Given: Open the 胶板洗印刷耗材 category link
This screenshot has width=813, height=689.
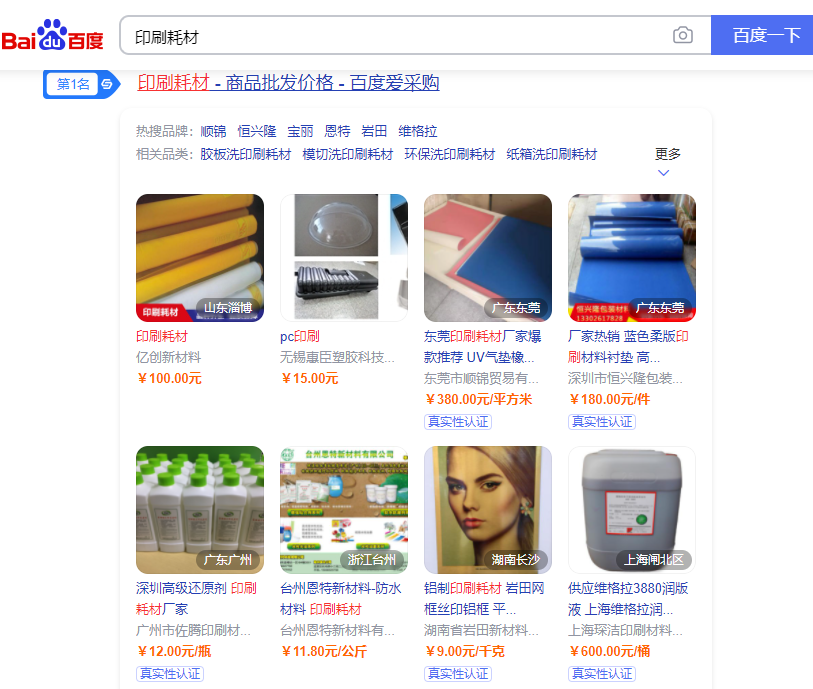Looking at the screenshot, I should (245, 154).
